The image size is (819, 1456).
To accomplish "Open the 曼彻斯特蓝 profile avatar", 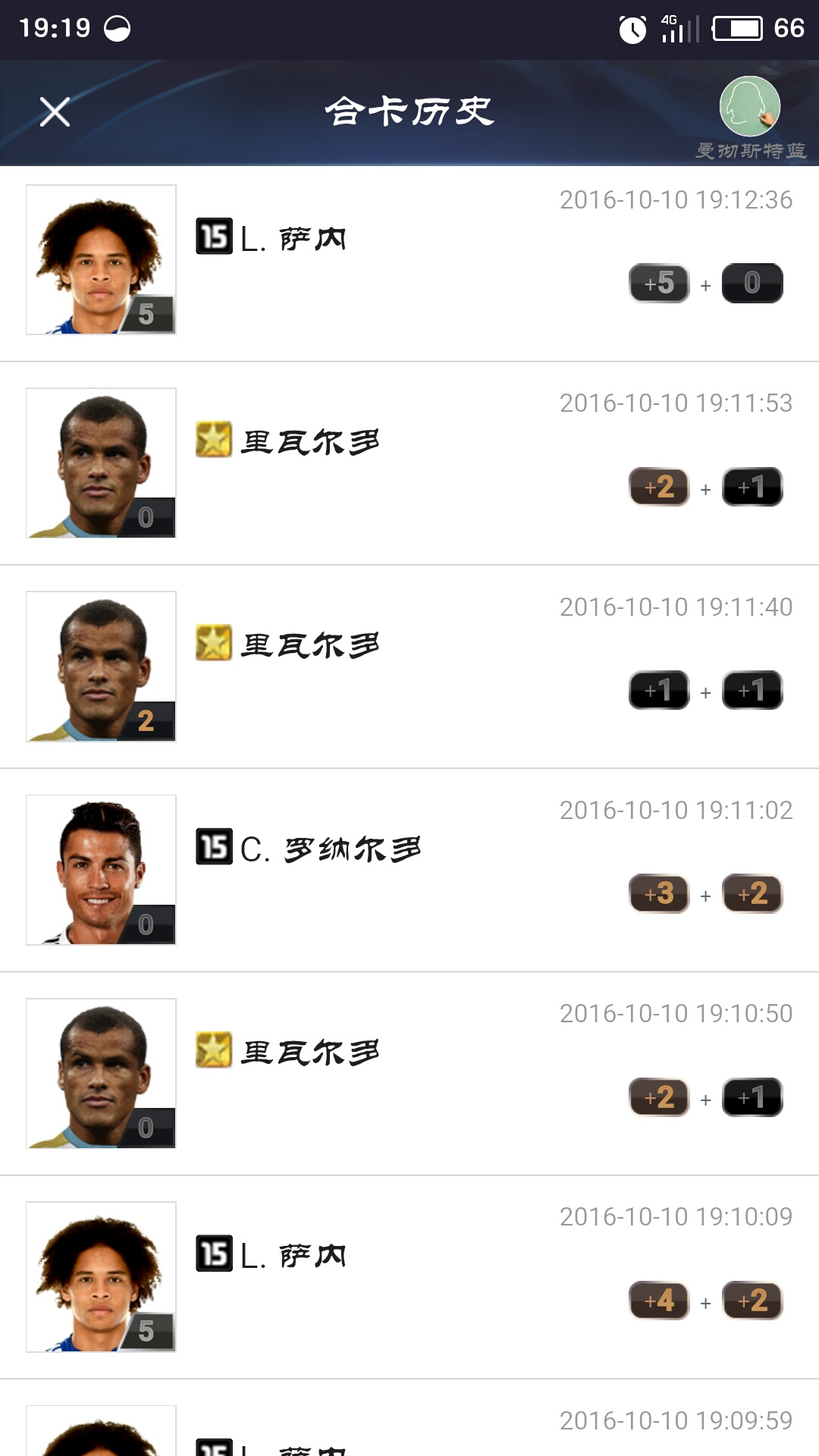I will click(749, 106).
